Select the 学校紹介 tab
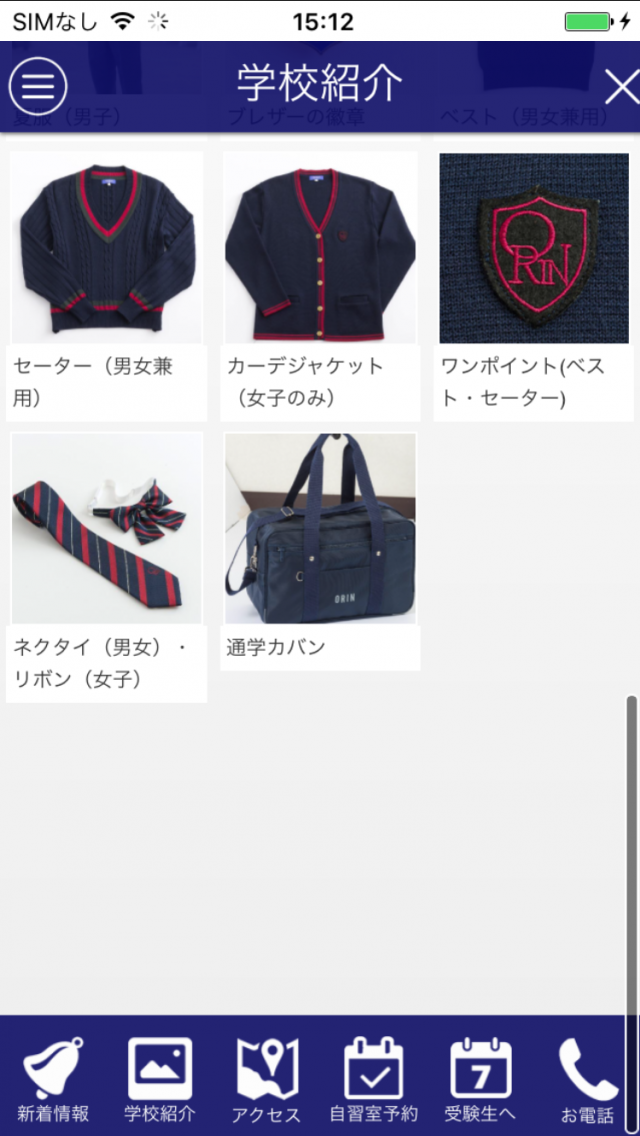This screenshot has height=1136, width=640. tap(160, 1078)
